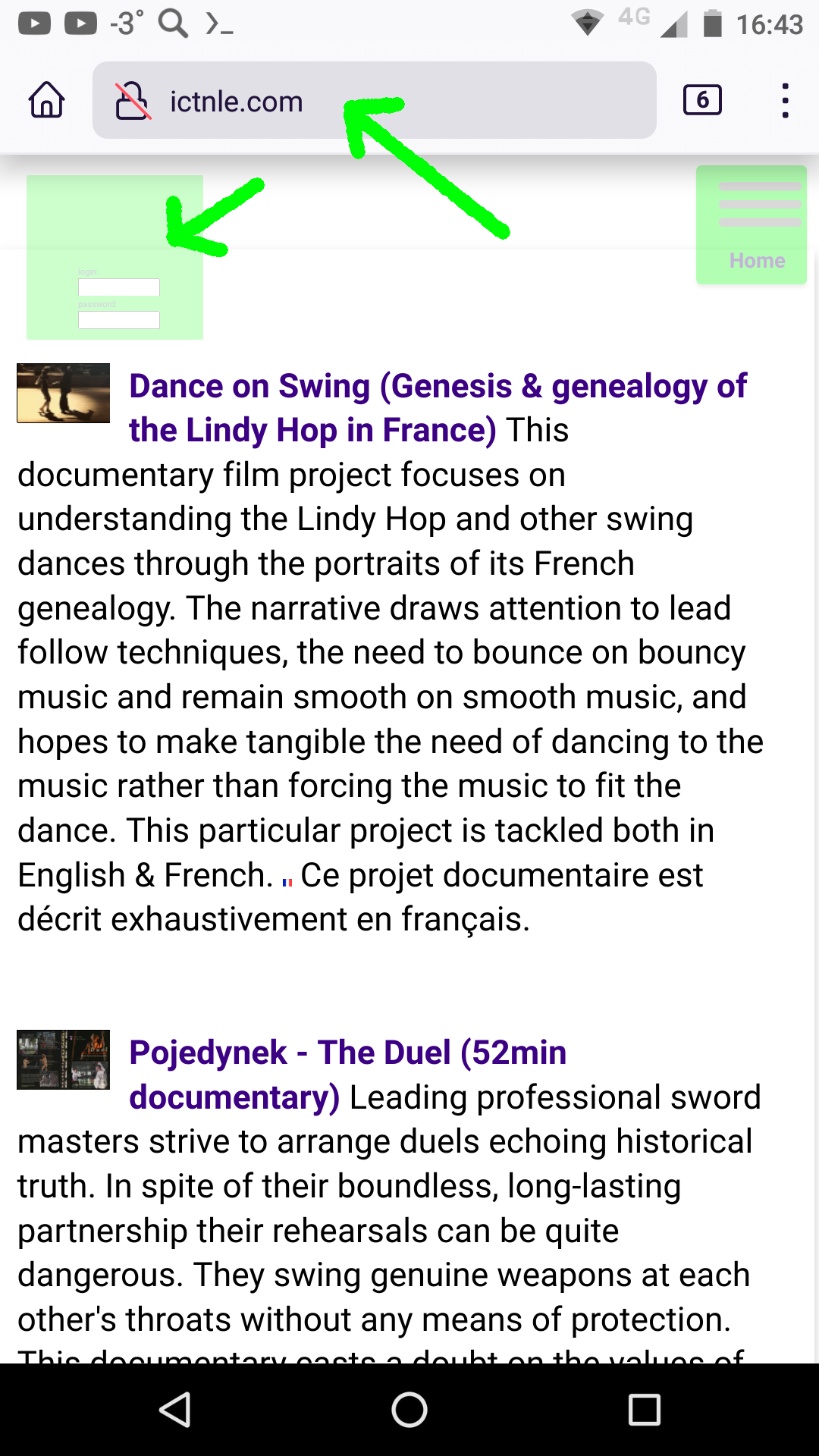Tap the Pojedynek documentary thumbnail image
The image size is (819, 1456).
(64, 1059)
